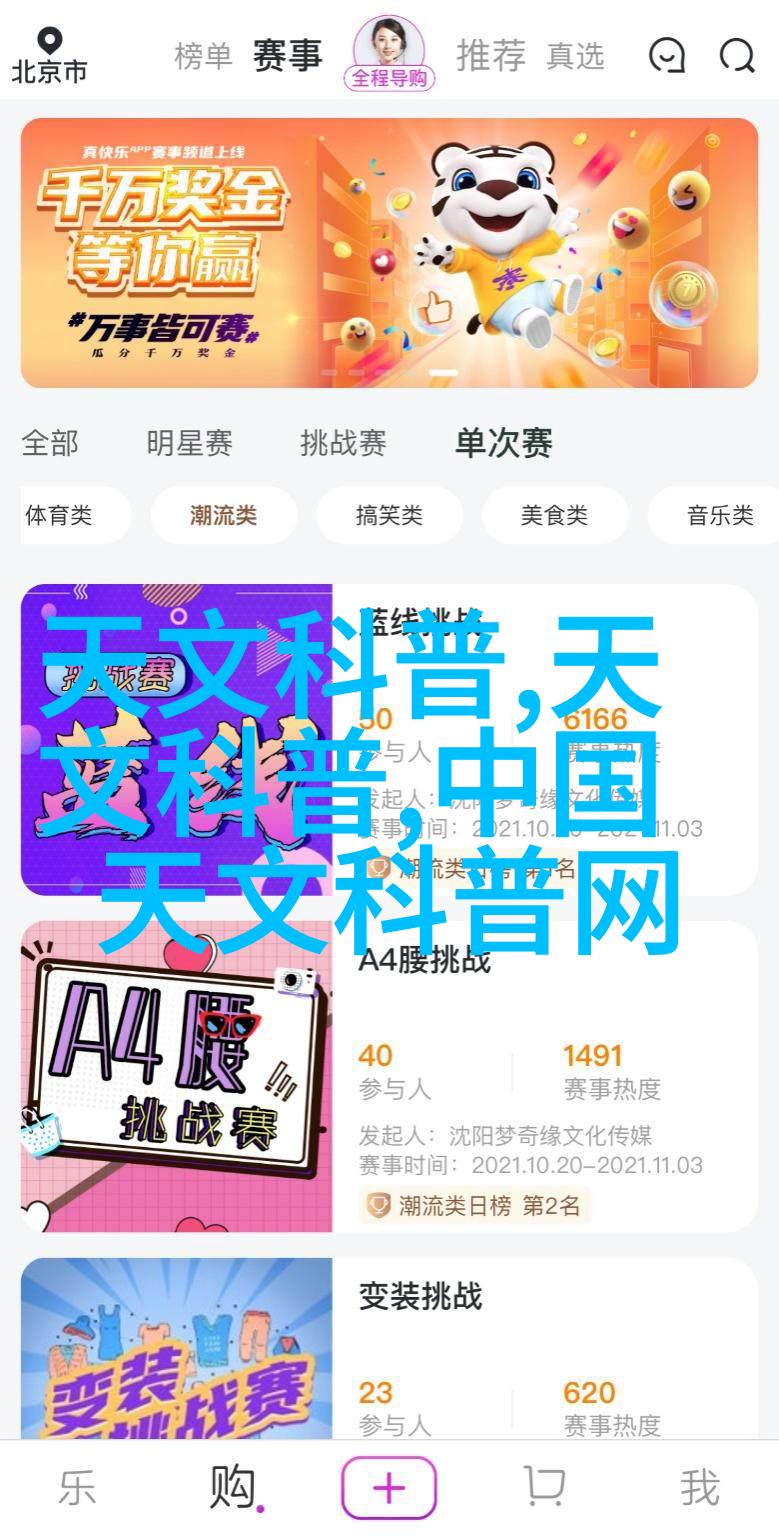This screenshot has width=779, height=1537.
Task: Choose the 搞笑类 filter chip
Action: (x=389, y=516)
